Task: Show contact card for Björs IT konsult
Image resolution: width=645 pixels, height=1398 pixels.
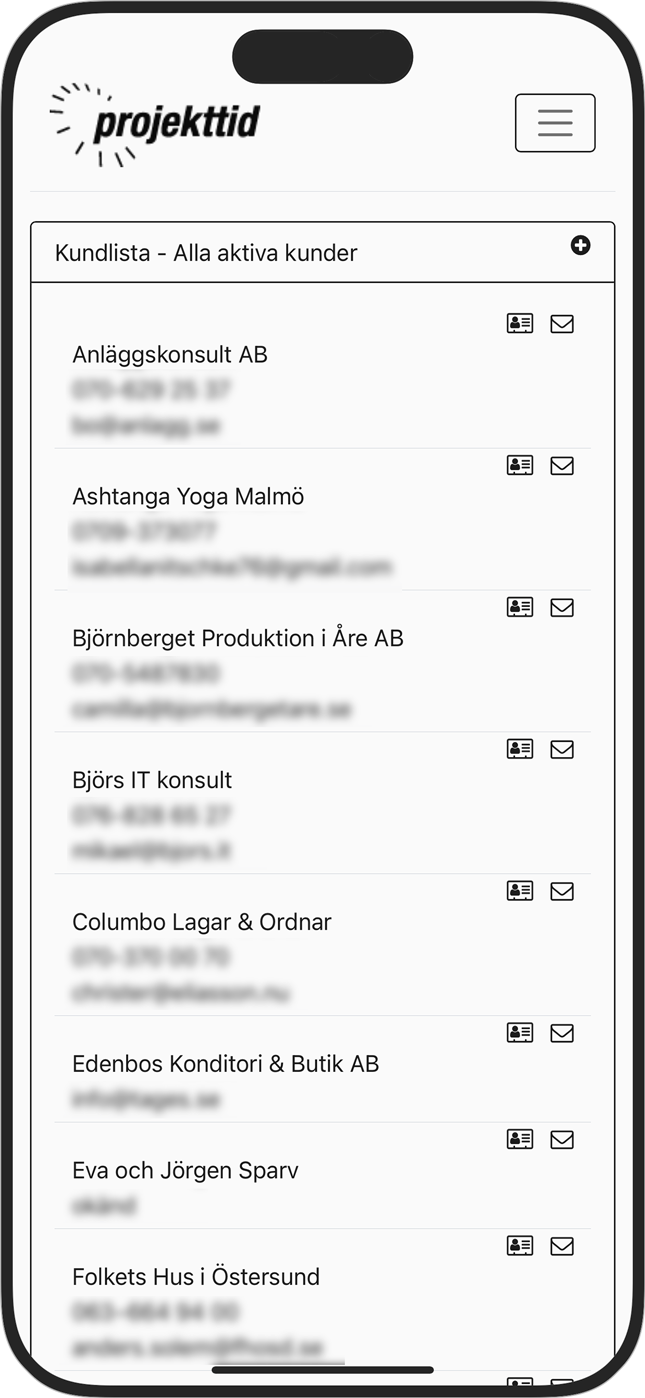Action: point(520,749)
